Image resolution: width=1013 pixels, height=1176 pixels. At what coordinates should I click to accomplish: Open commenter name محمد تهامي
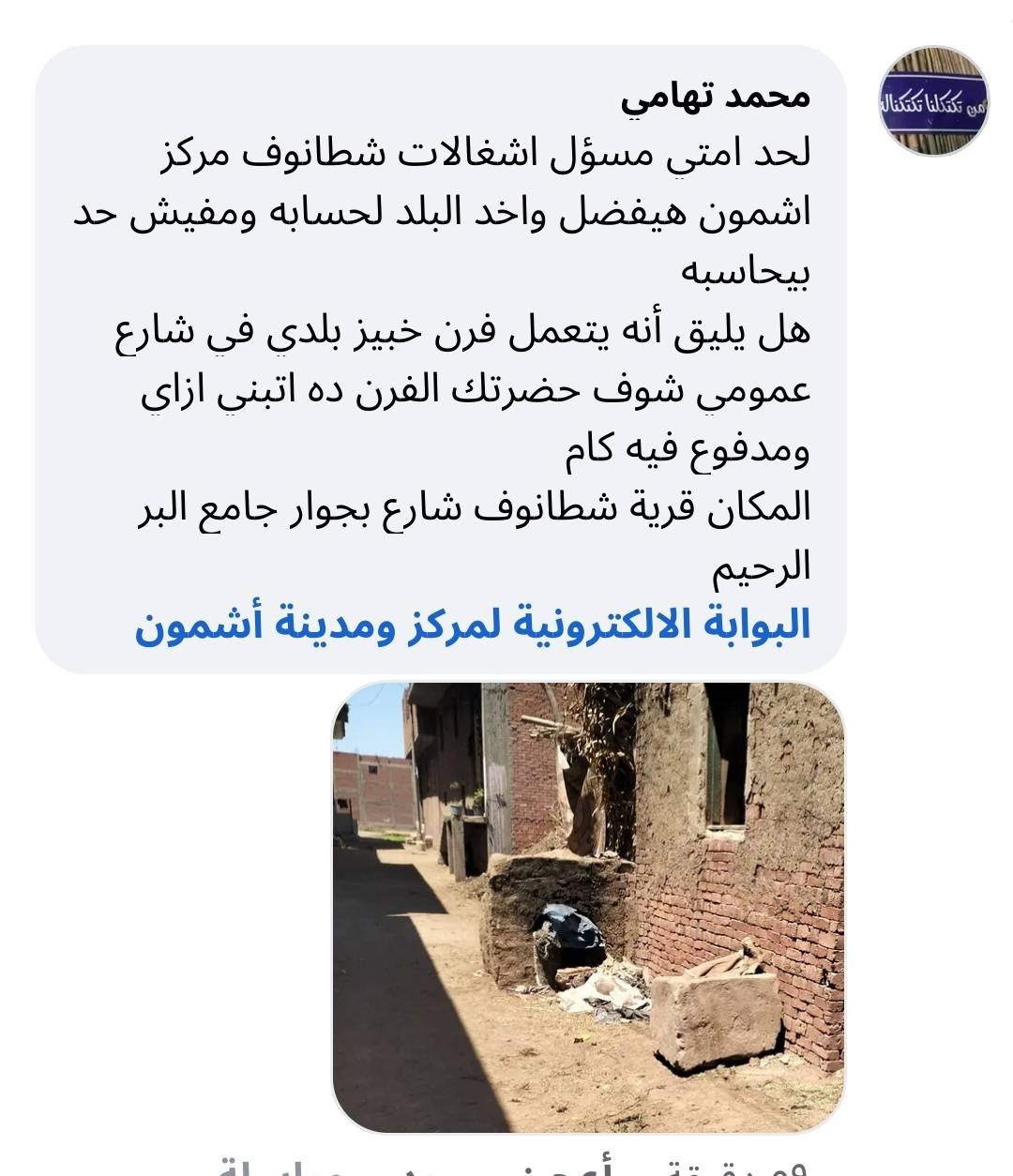click(x=715, y=95)
